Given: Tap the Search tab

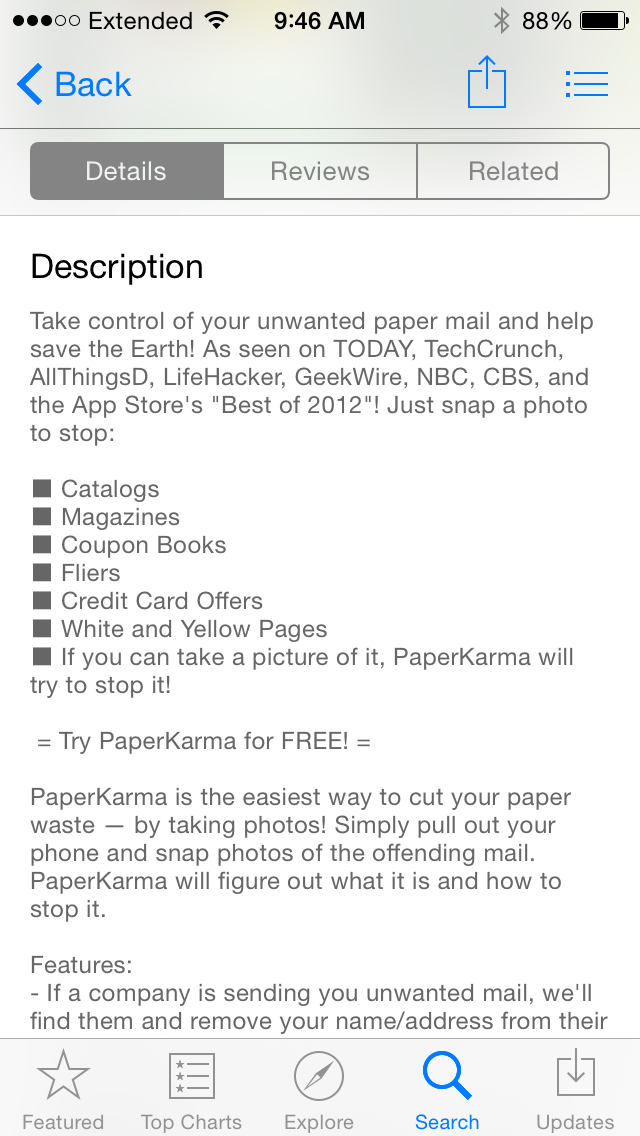Looking at the screenshot, I should (447, 1088).
